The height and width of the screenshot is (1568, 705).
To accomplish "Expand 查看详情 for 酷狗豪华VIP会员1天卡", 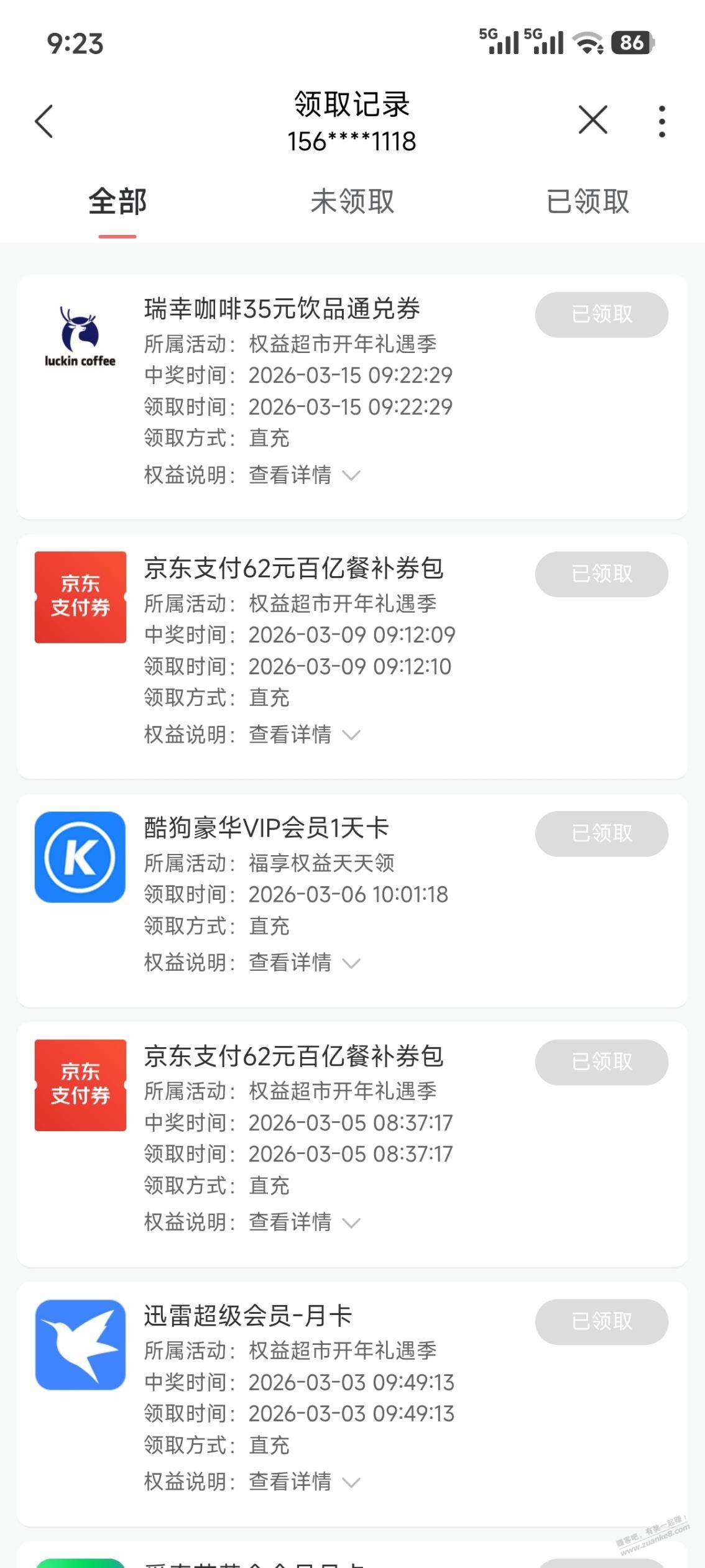I will [x=305, y=963].
